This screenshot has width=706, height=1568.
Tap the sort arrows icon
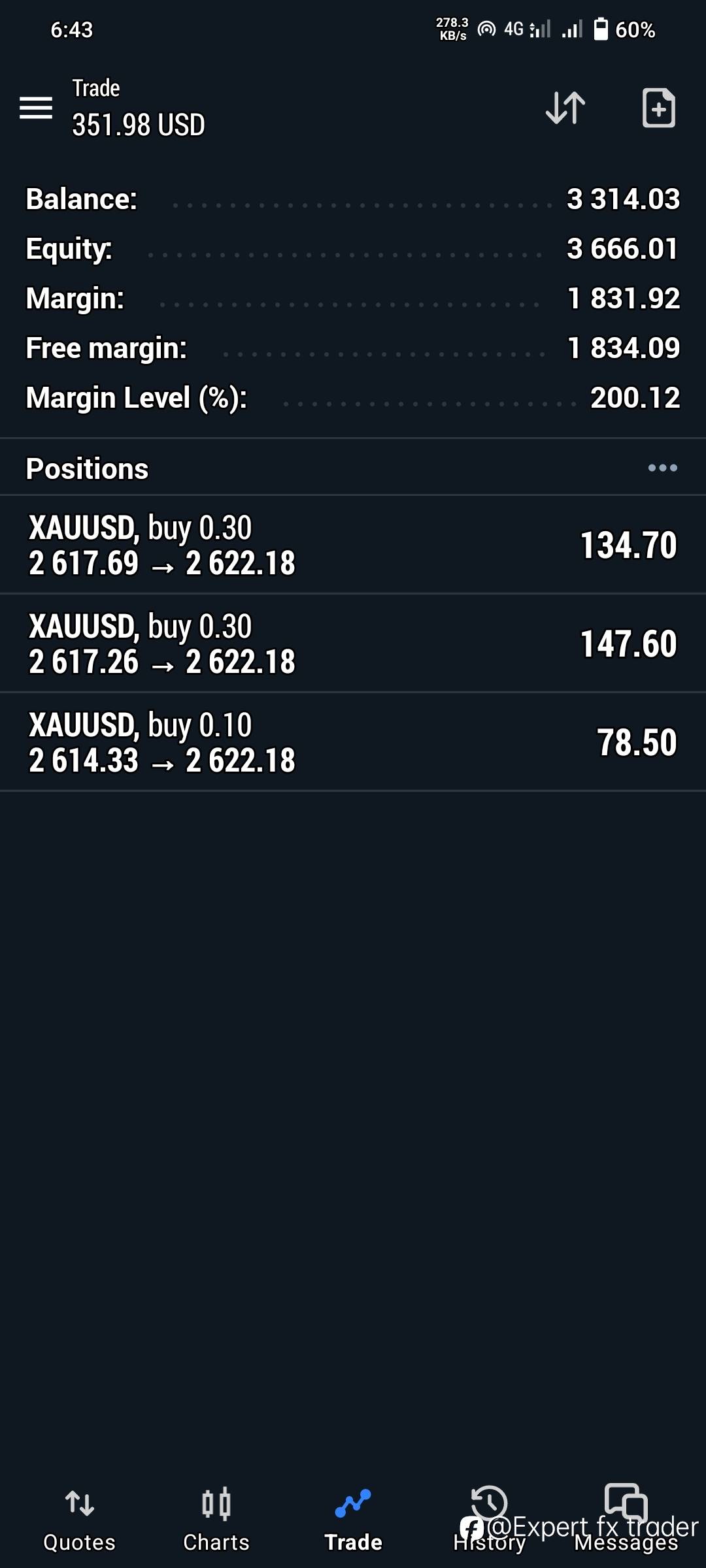point(565,108)
